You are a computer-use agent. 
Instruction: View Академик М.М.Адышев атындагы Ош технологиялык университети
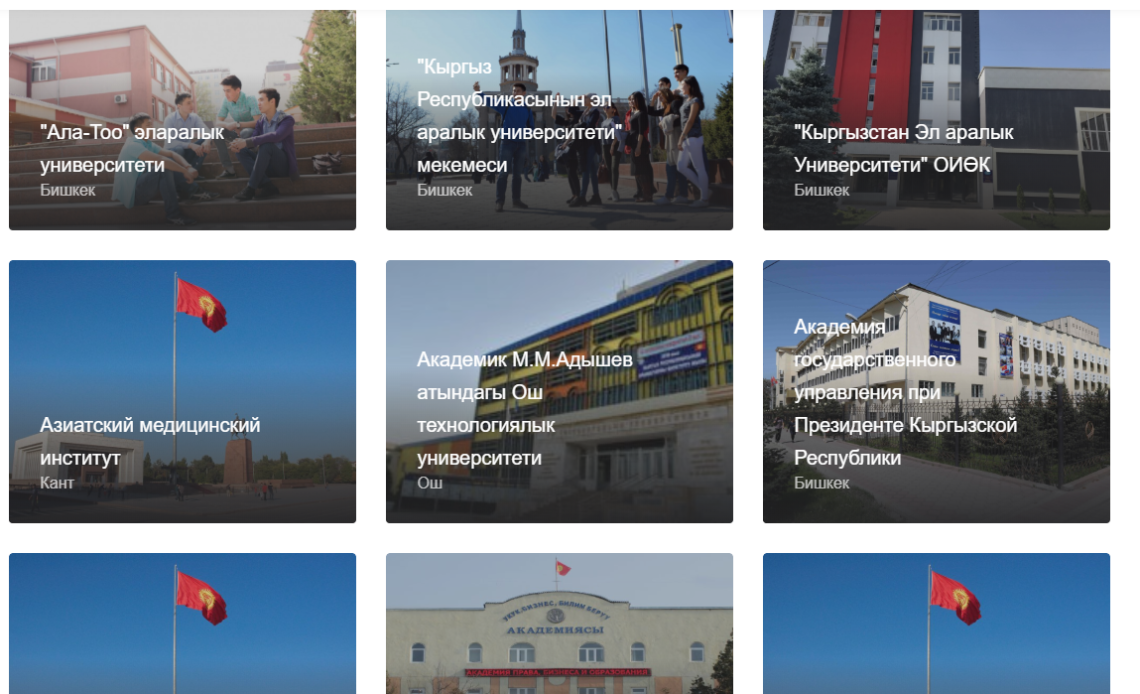(559, 391)
